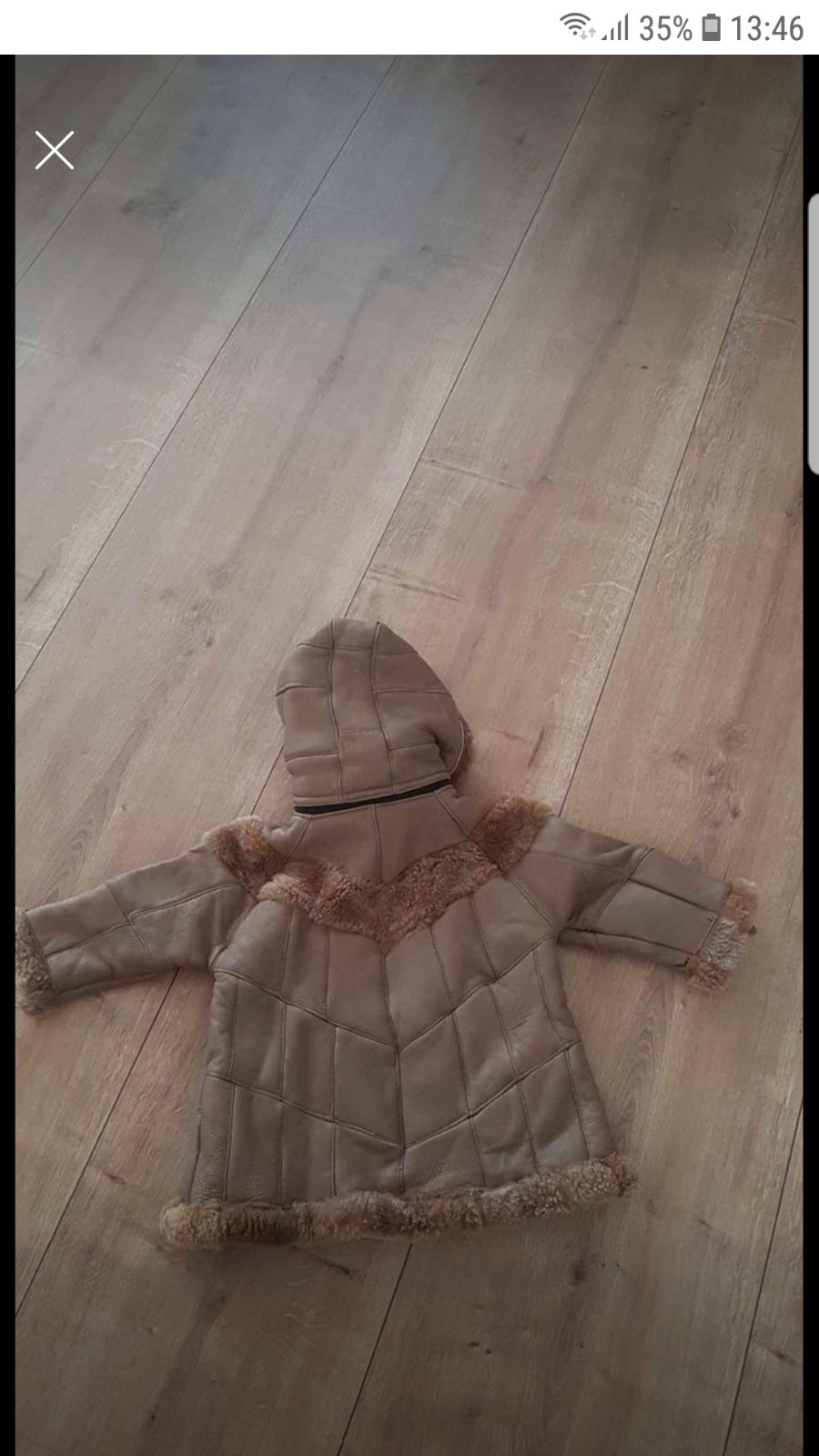819x1456 pixels.
Task: Close the full-screen photo viewer
Action: click(x=55, y=150)
